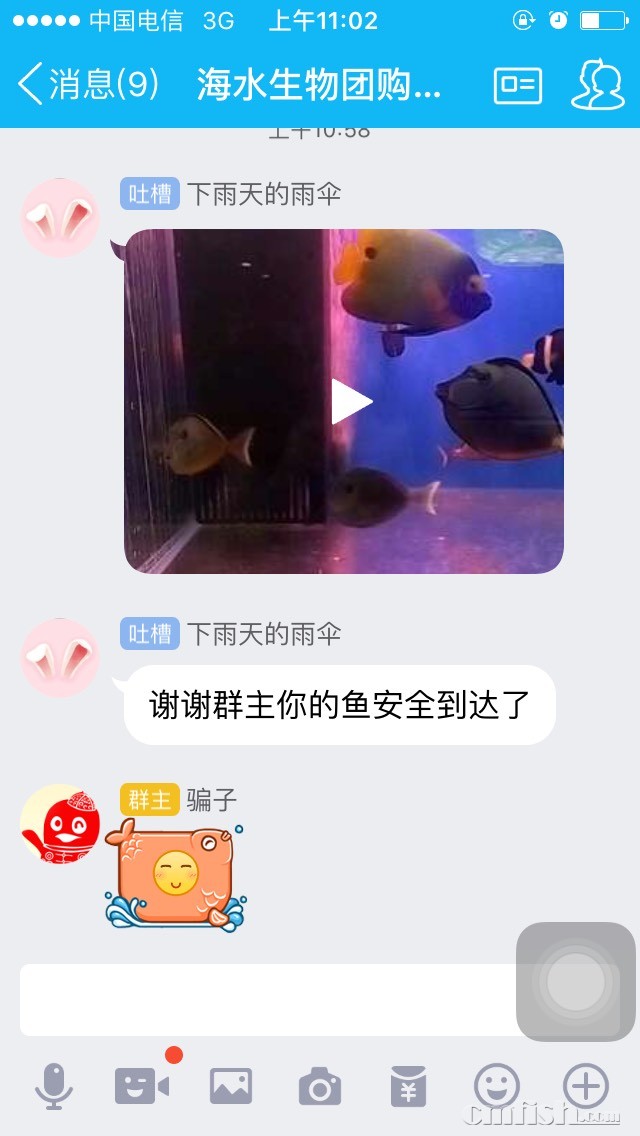Open the group apps card icon
The image size is (640, 1136).
(x=518, y=85)
